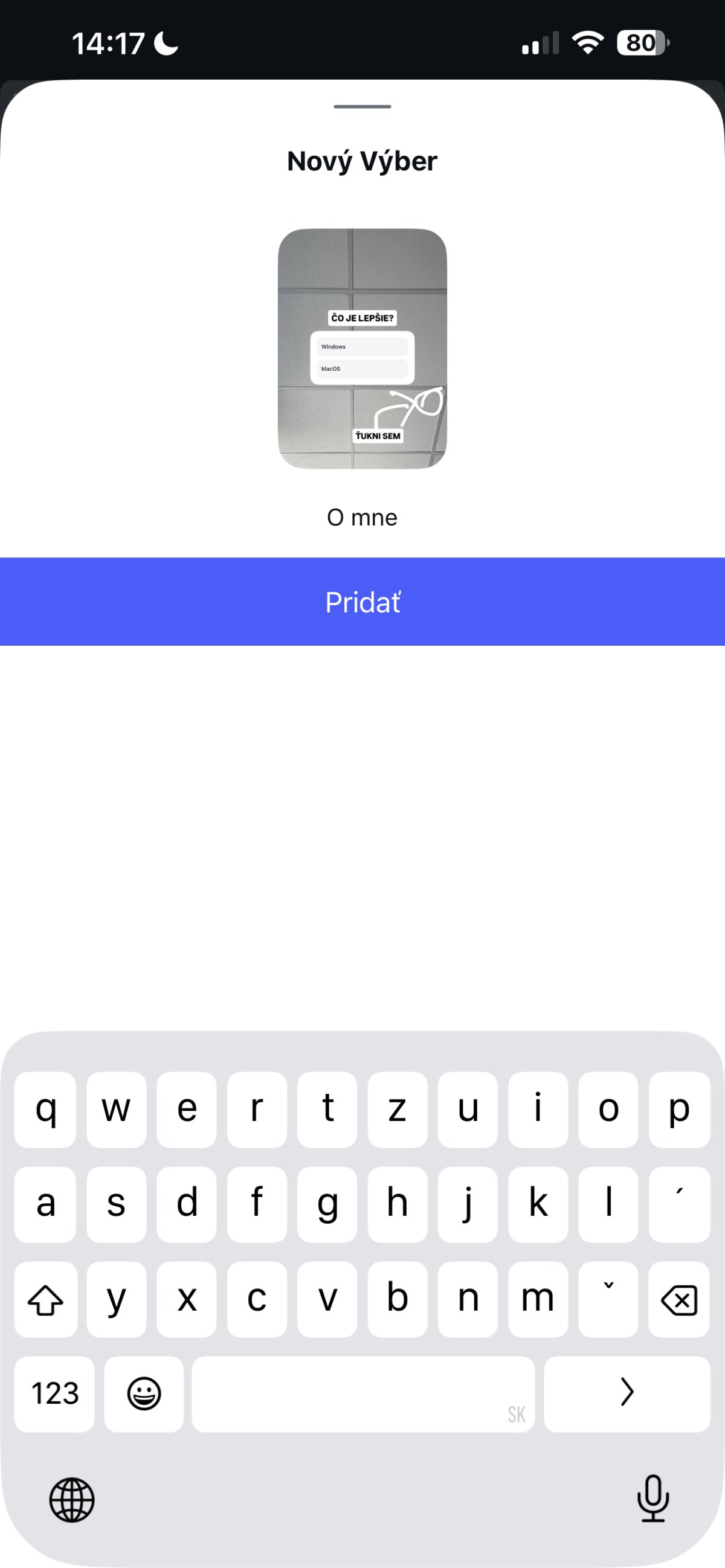
Task: Start dictation with the microphone key
Action: (x=652, y=1499)
